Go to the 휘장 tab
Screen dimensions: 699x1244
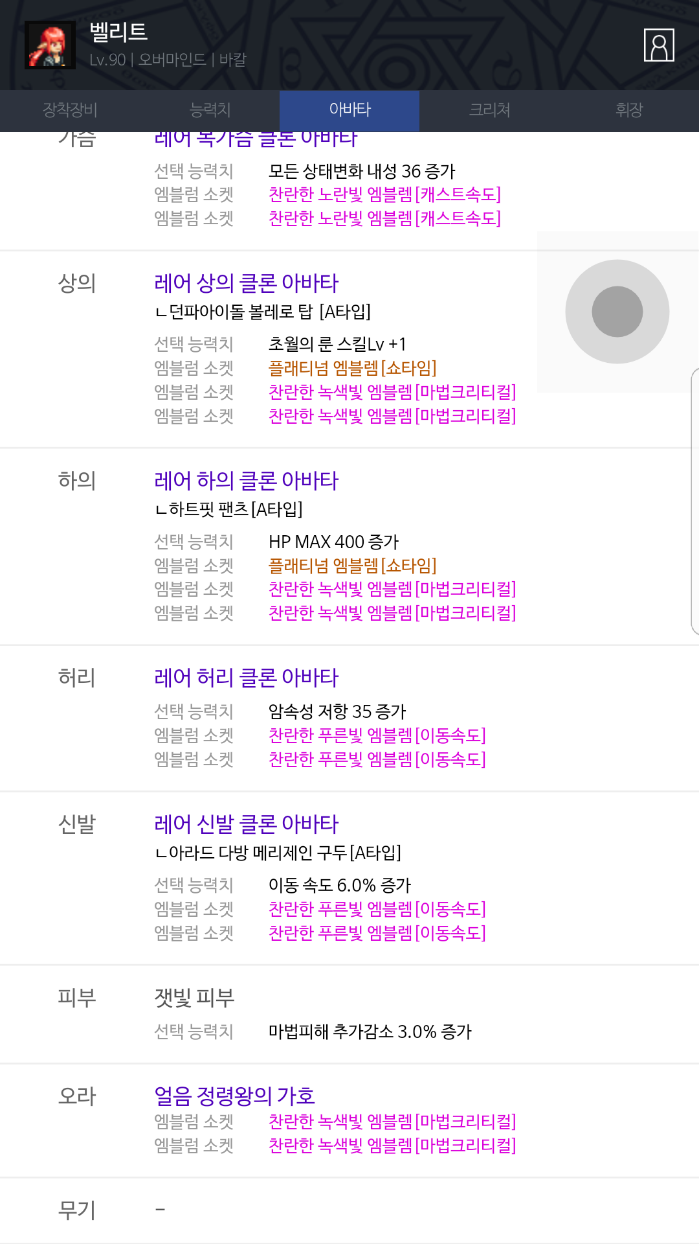tap(629, 110)
